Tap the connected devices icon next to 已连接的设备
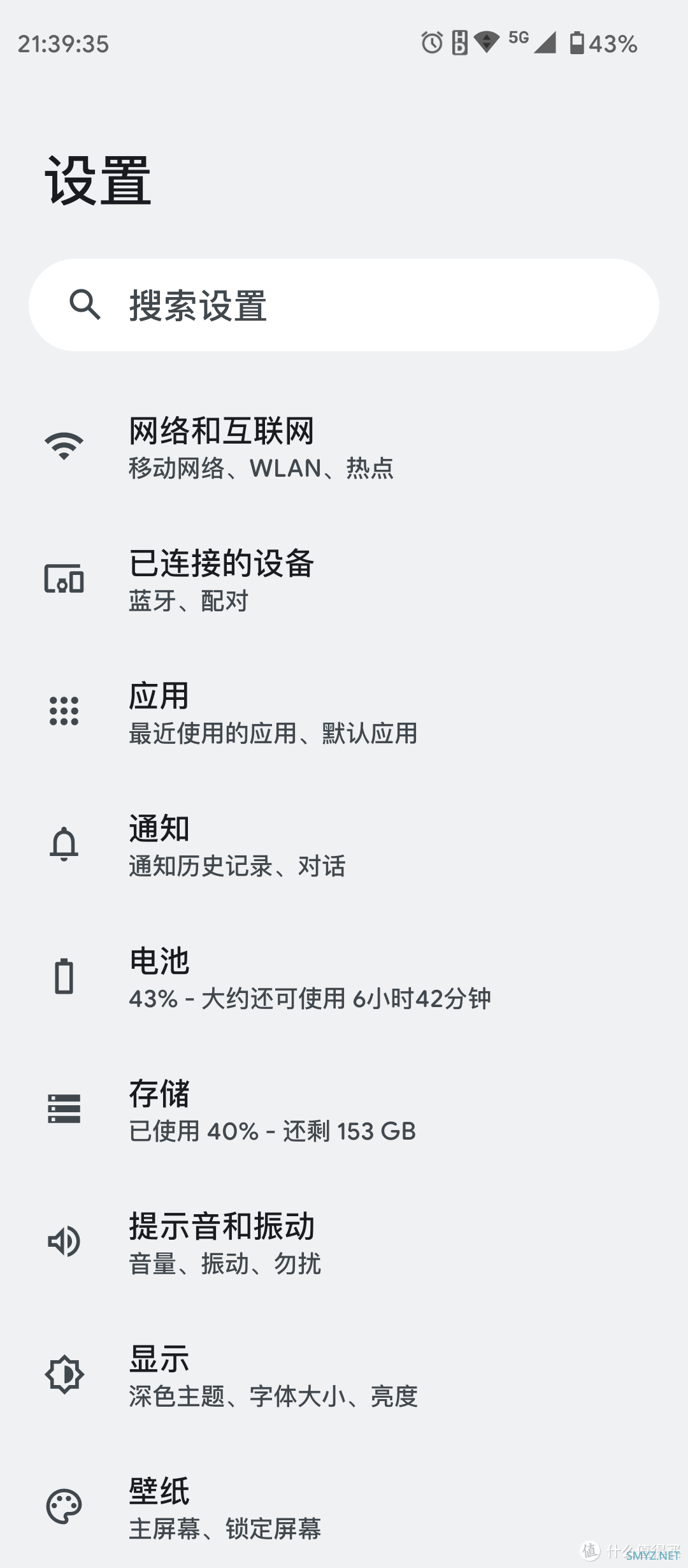Viewport: 688px width, 1568px height. tap(64, 580)
